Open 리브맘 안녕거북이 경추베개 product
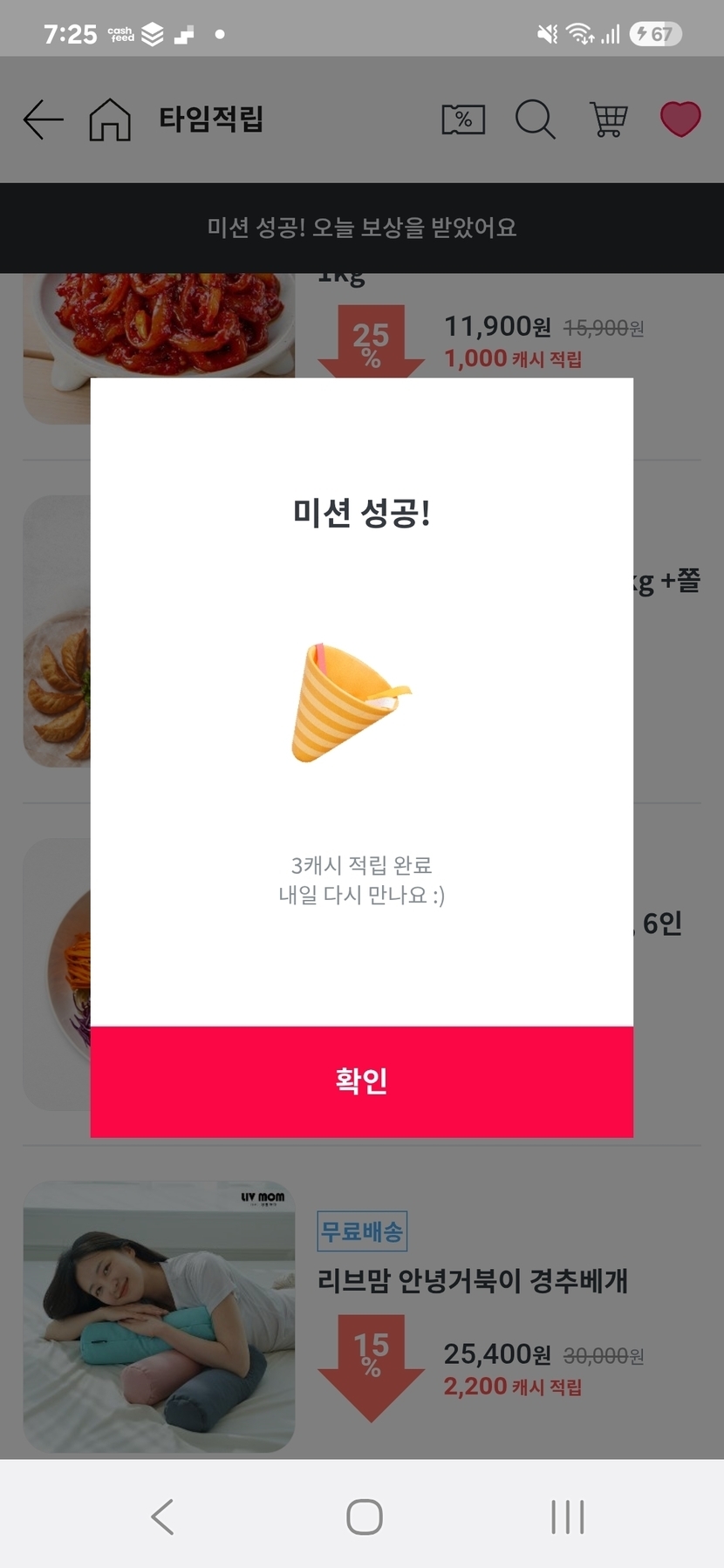 [472, 1280]
